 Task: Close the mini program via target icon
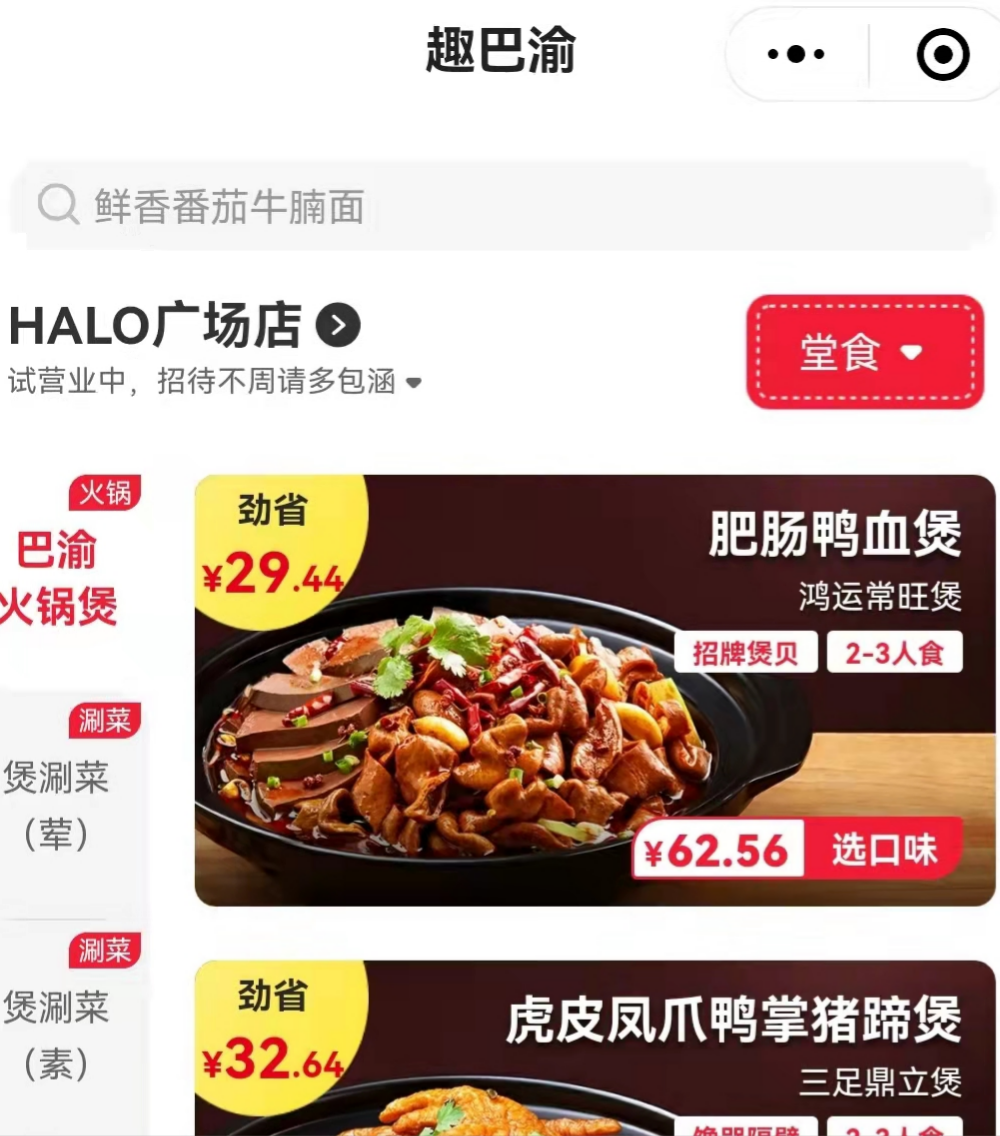click(x=942, y=54)
